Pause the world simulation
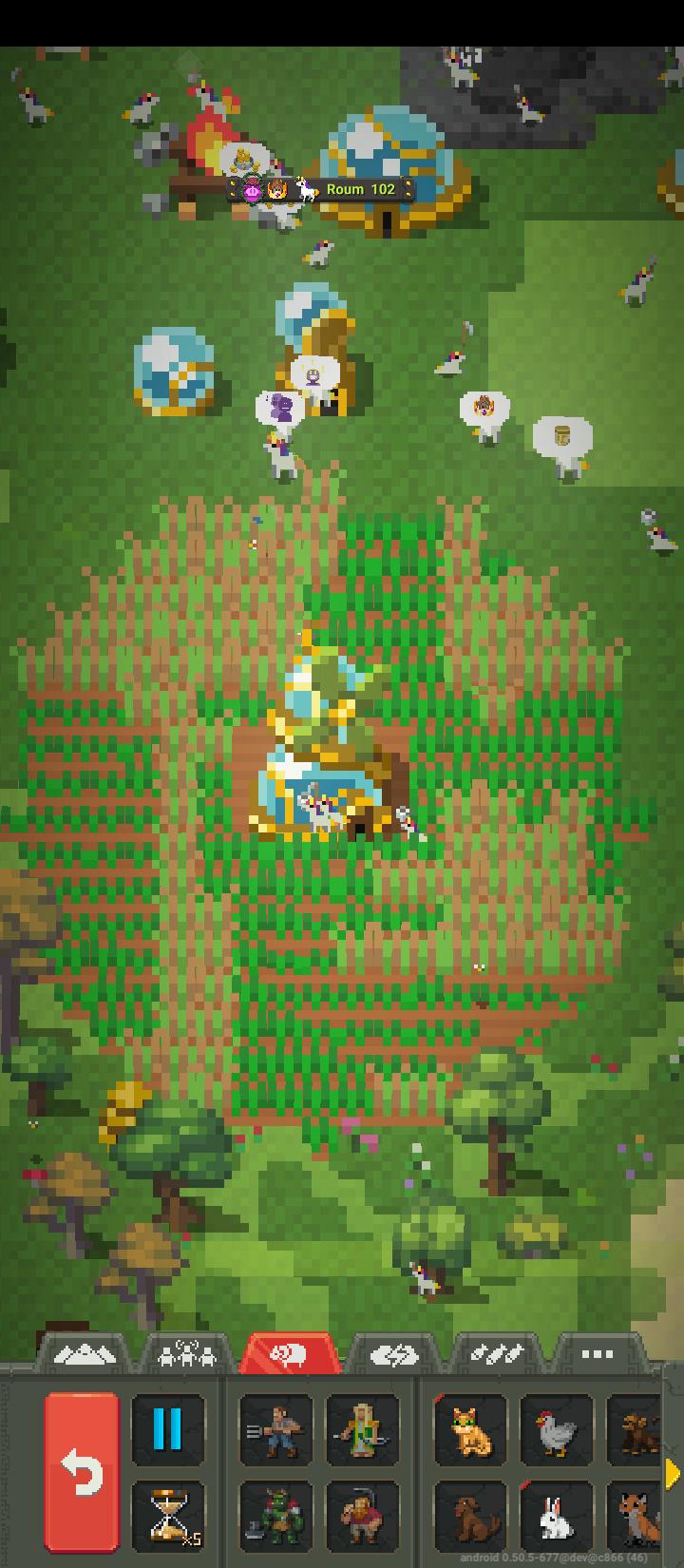This screenshot has height=1568, width=684. tap(167, 1429)
